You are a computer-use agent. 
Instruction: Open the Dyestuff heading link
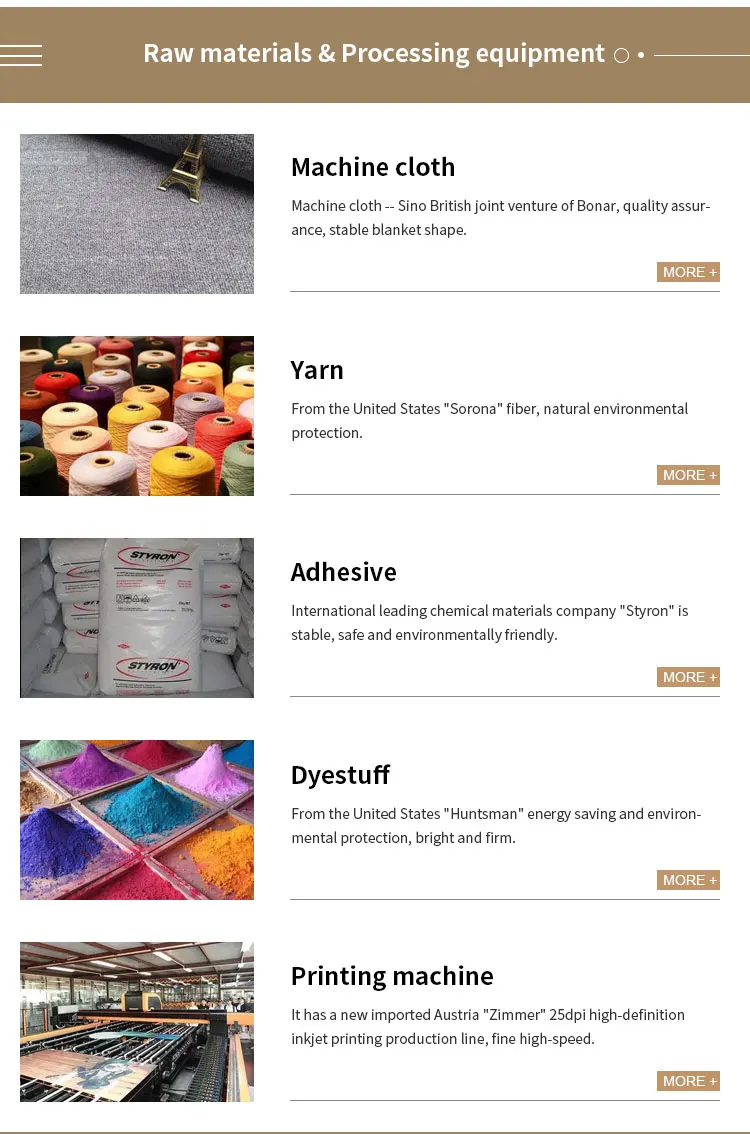[340, 775]
